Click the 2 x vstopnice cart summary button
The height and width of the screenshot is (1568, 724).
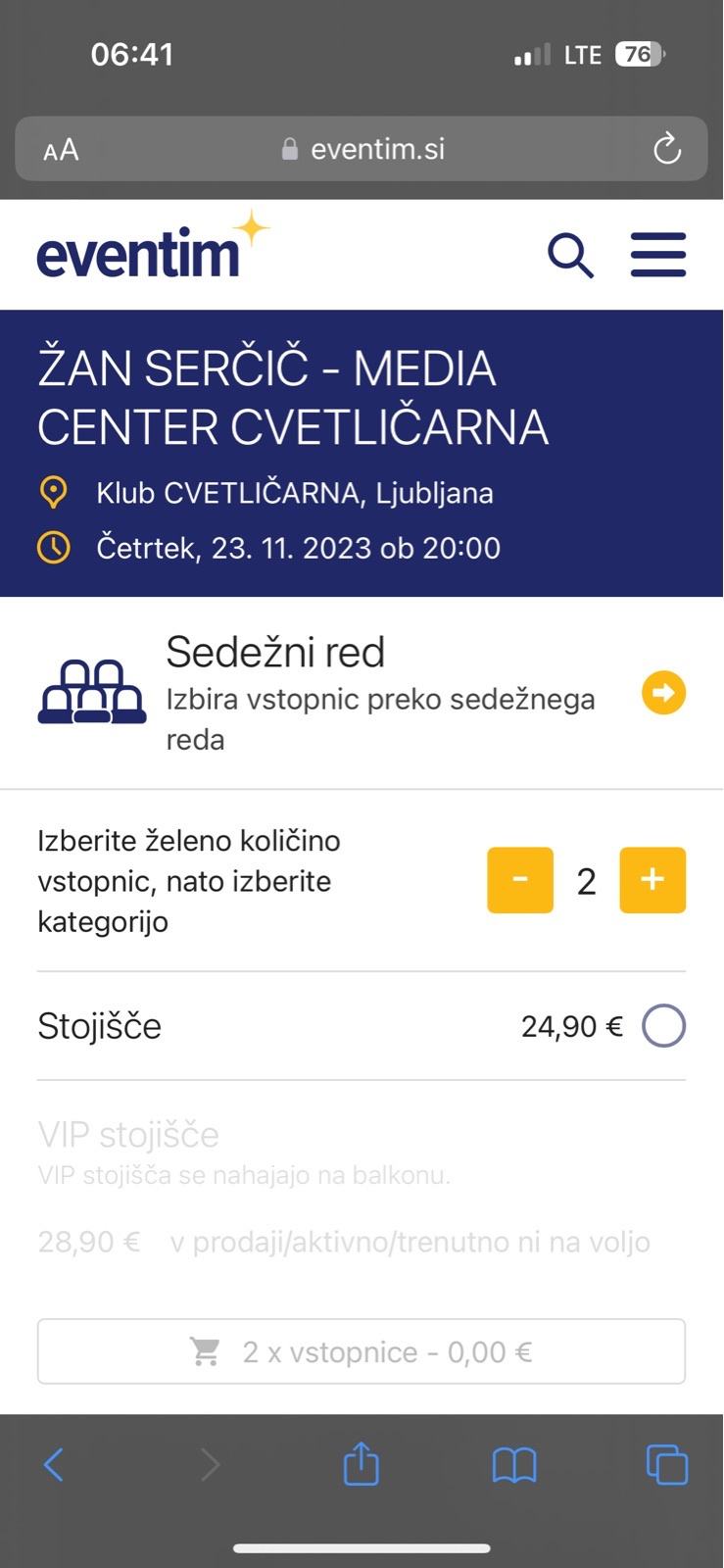(361, 1350)
